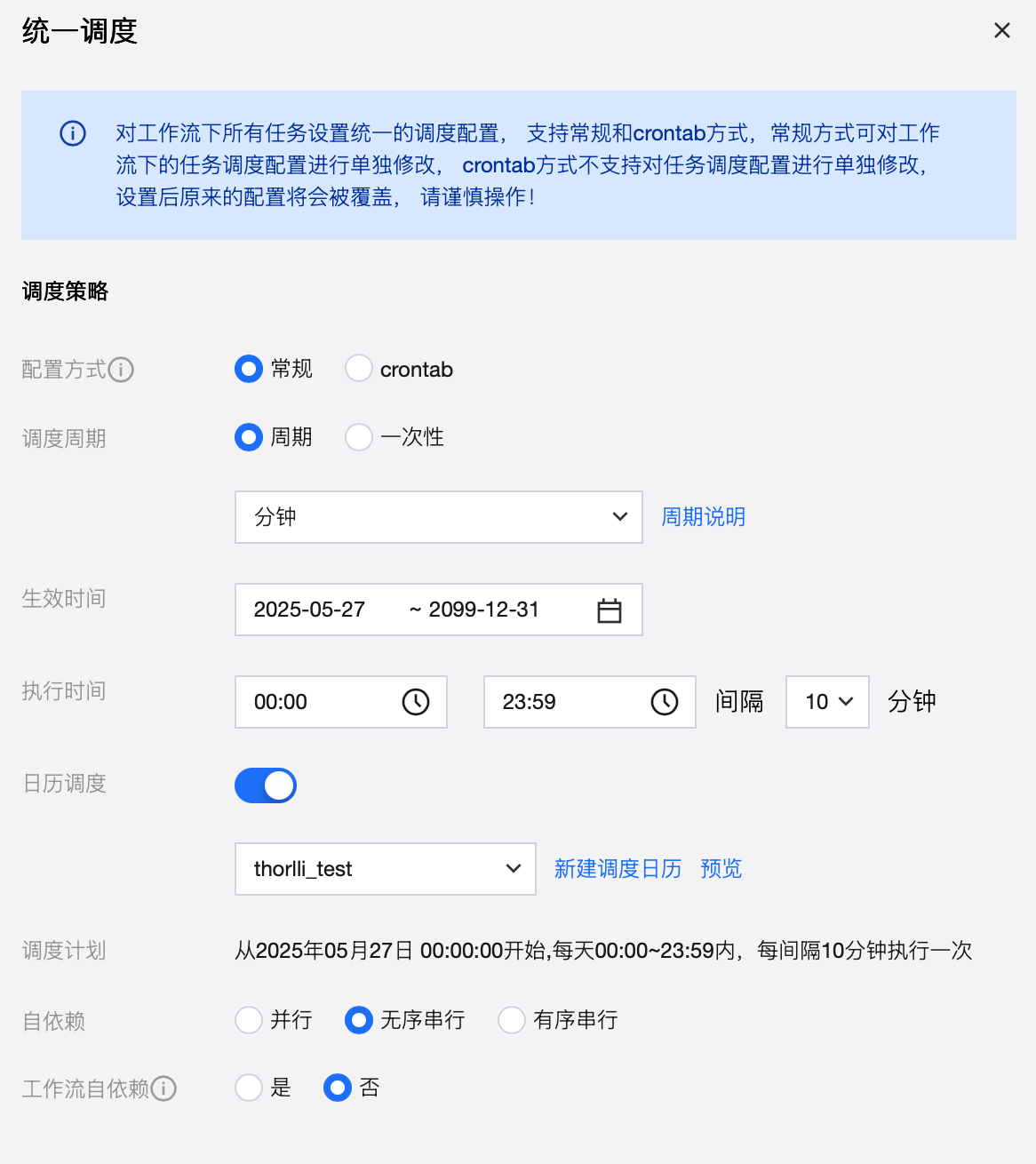Tap the 新建调度日历 link

pyautogui.click(x=618, y=869)
